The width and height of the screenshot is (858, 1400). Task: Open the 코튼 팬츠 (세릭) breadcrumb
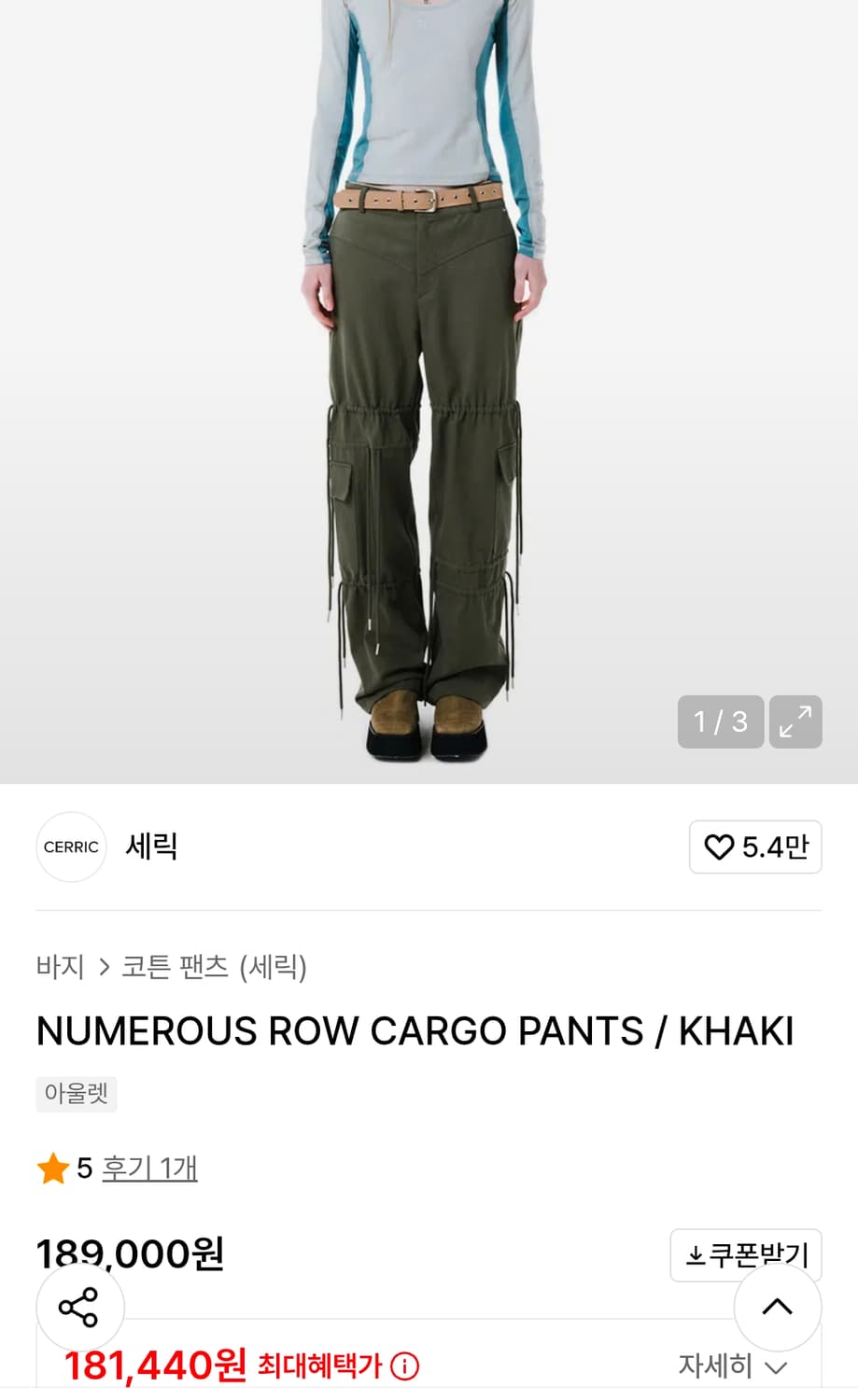pyautogui.click(x=216, y=968)
